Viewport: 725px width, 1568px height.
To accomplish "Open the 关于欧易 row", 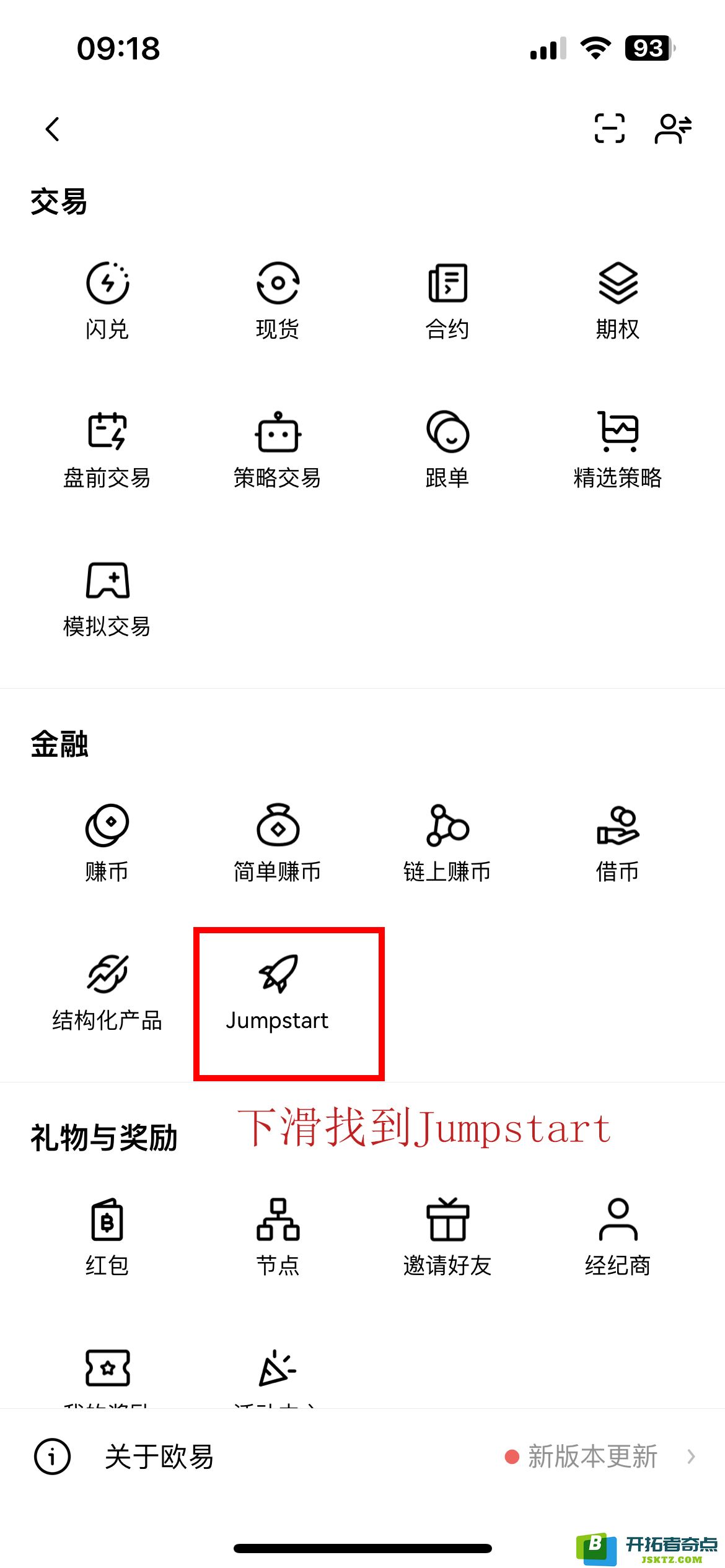I will click(362, 1457).
